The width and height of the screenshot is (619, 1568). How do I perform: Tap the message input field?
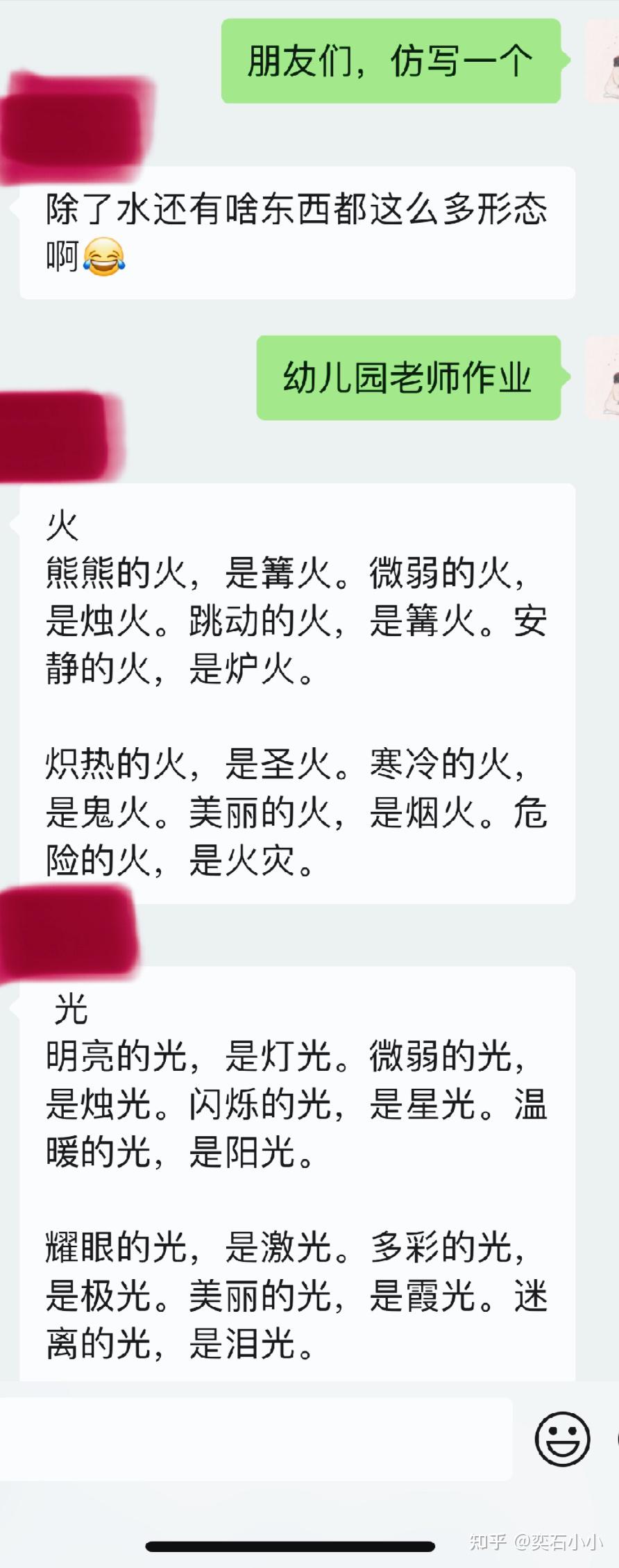[257, 1439]
